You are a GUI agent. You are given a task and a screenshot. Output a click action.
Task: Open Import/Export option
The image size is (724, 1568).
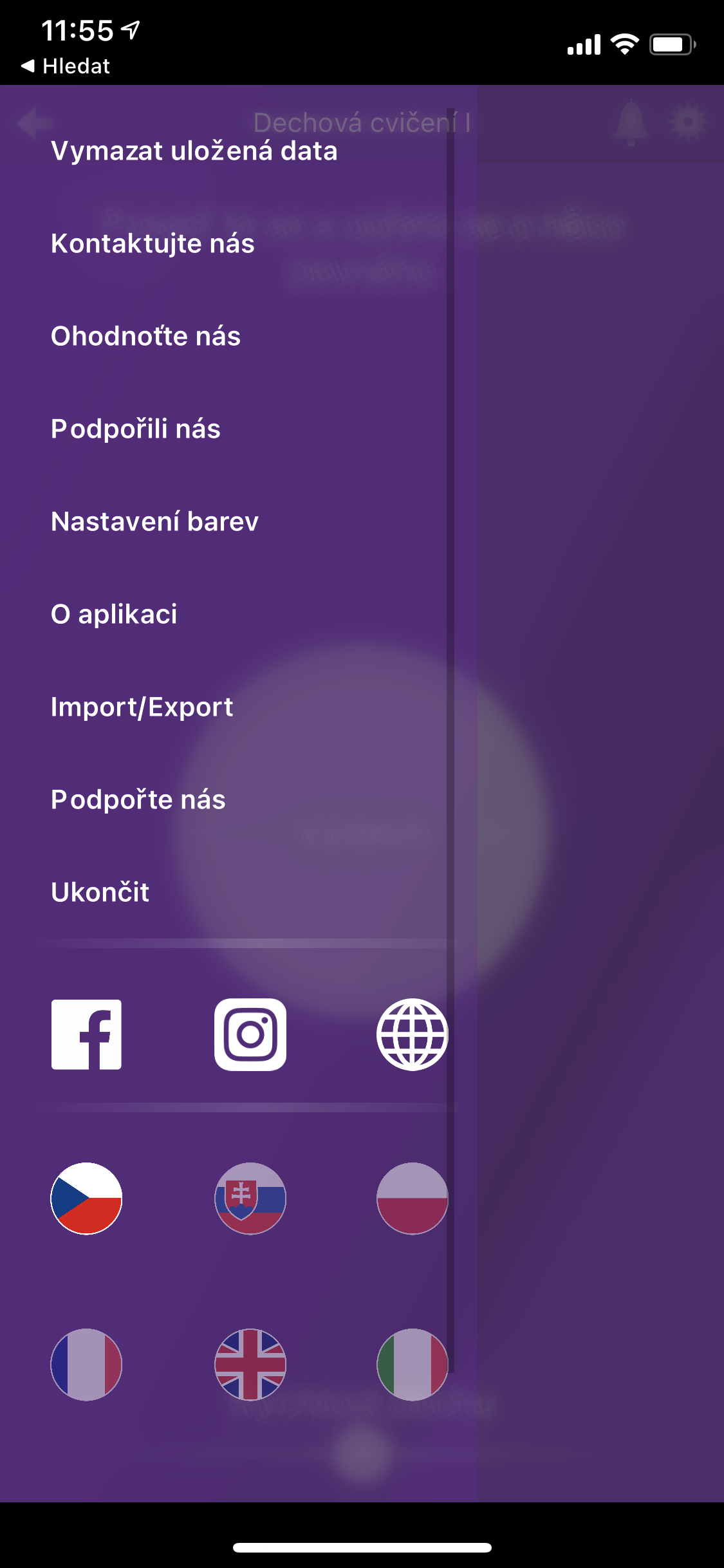pyautogui.click(x=142, y=707)
